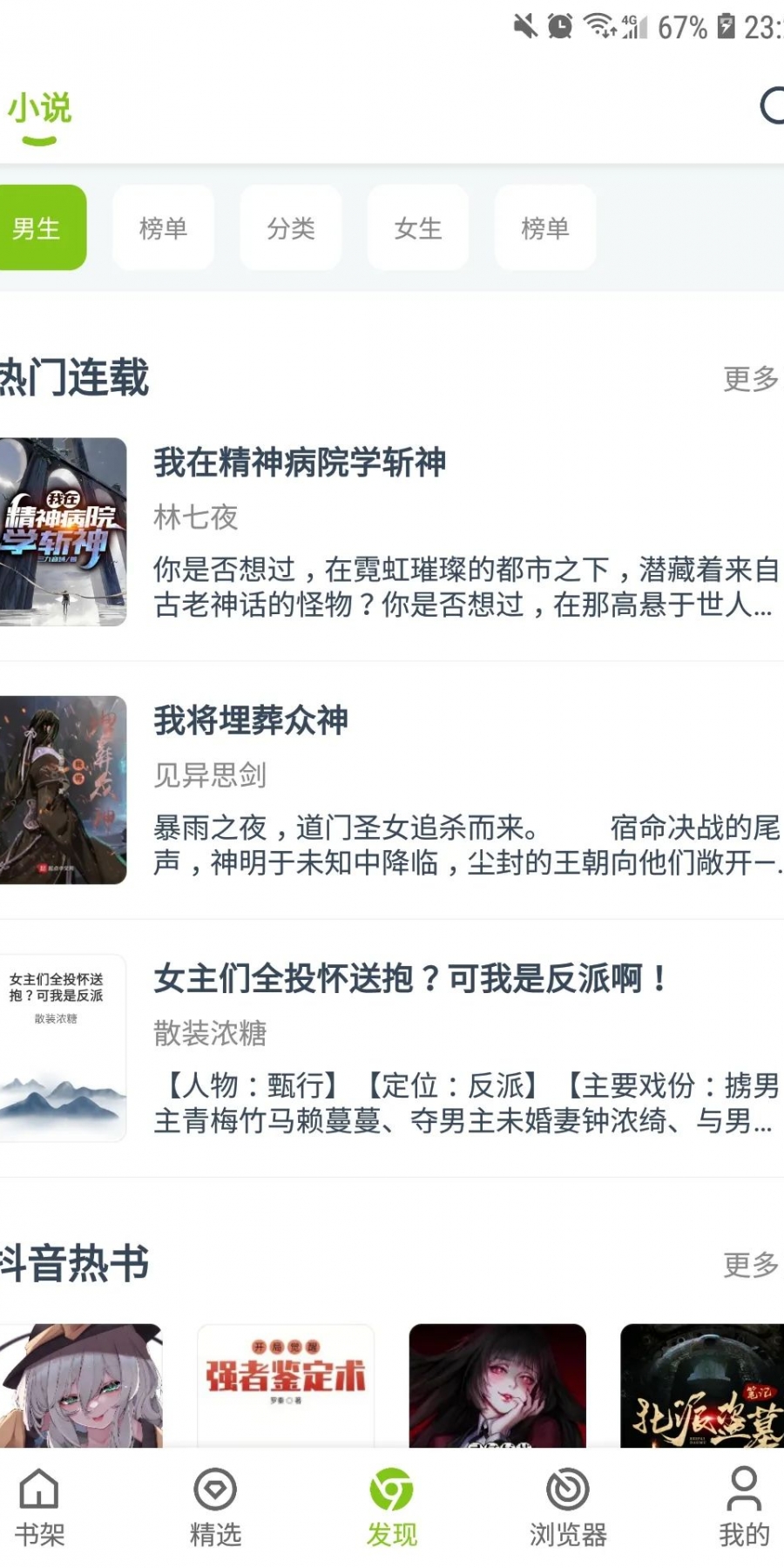
Task: Open the 浏览器 tab
Action: click(x=568, y=1507)
